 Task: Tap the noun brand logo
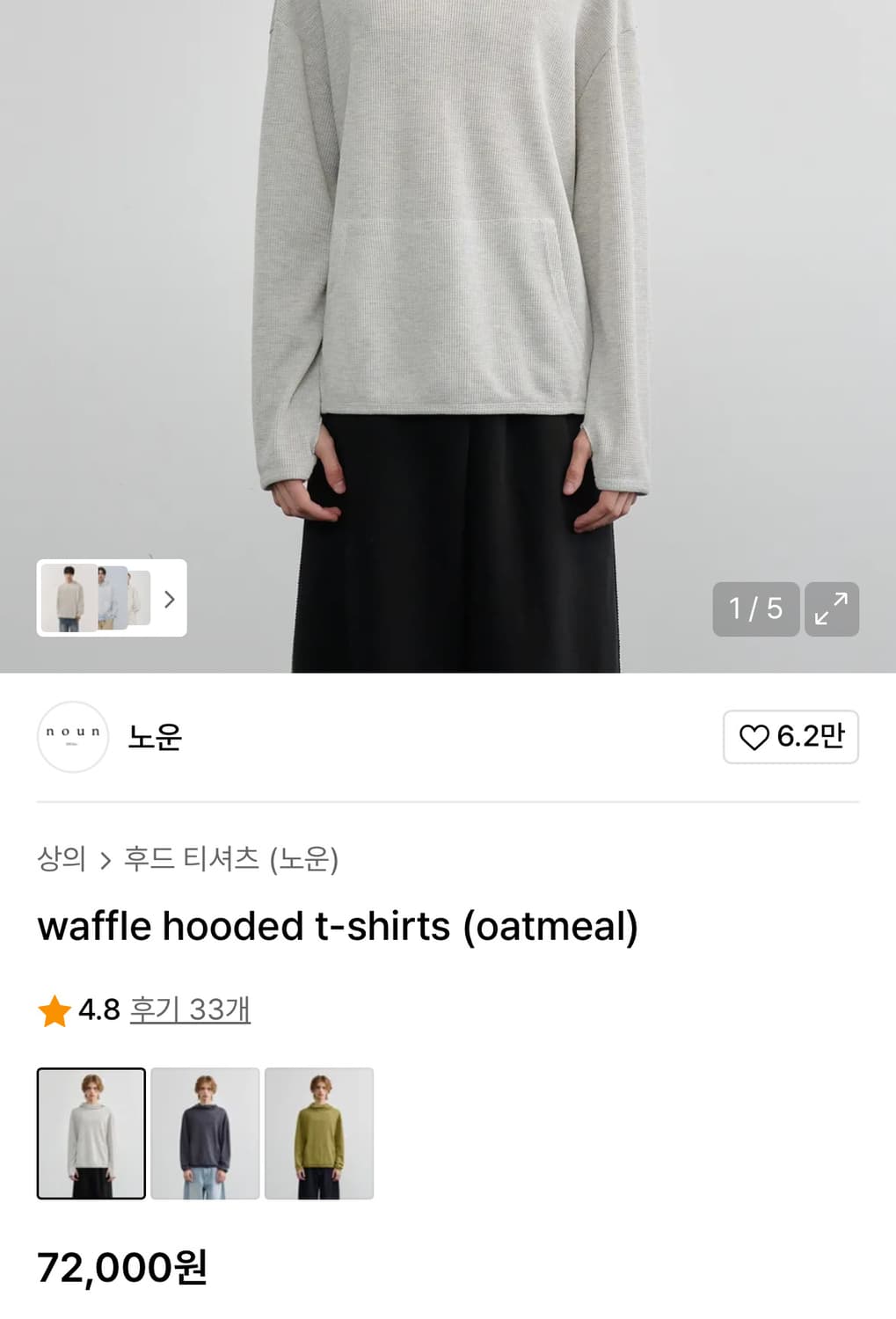73,738
